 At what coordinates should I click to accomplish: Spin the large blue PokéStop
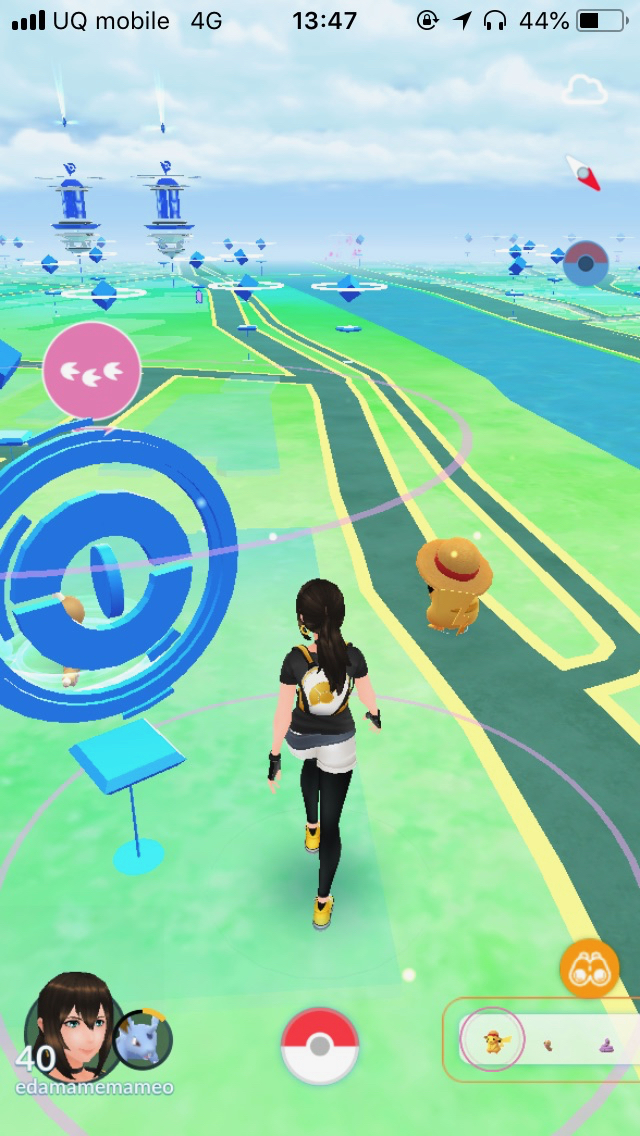(110, 570)
